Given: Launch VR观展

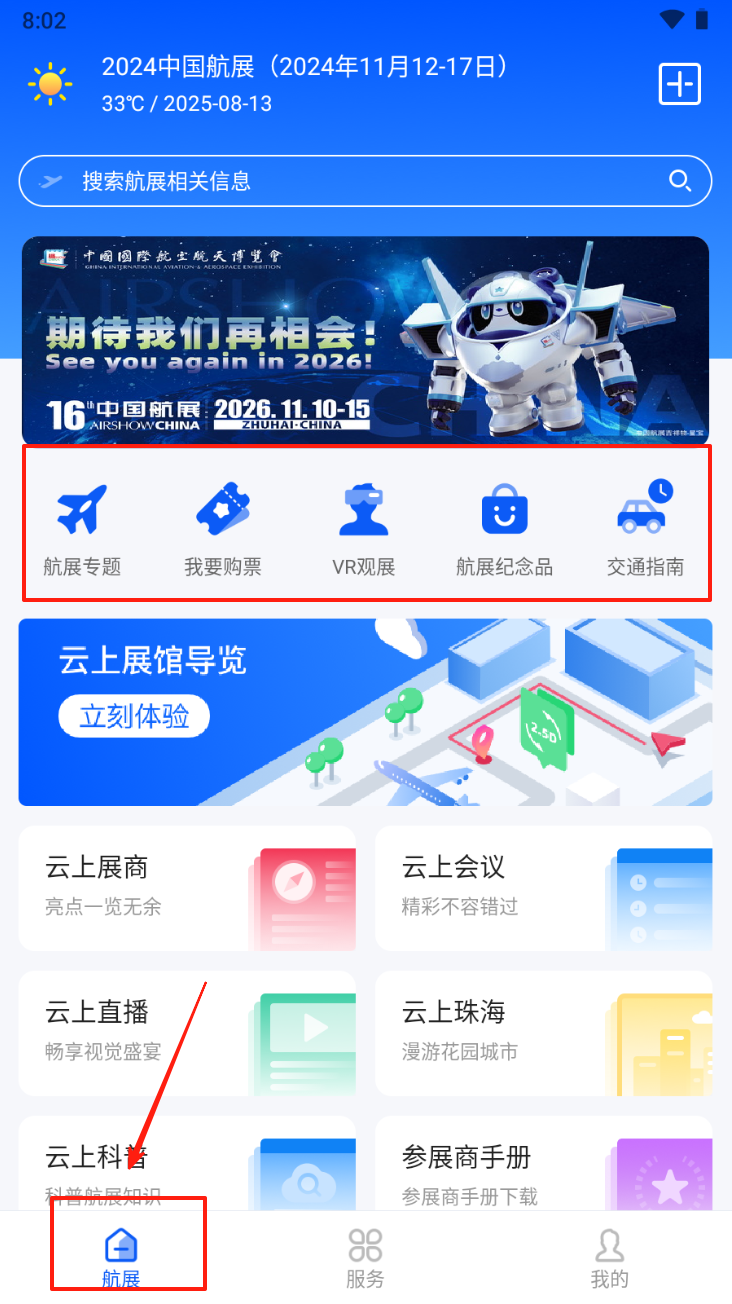Looking at the screenshot, I should 364,530.
